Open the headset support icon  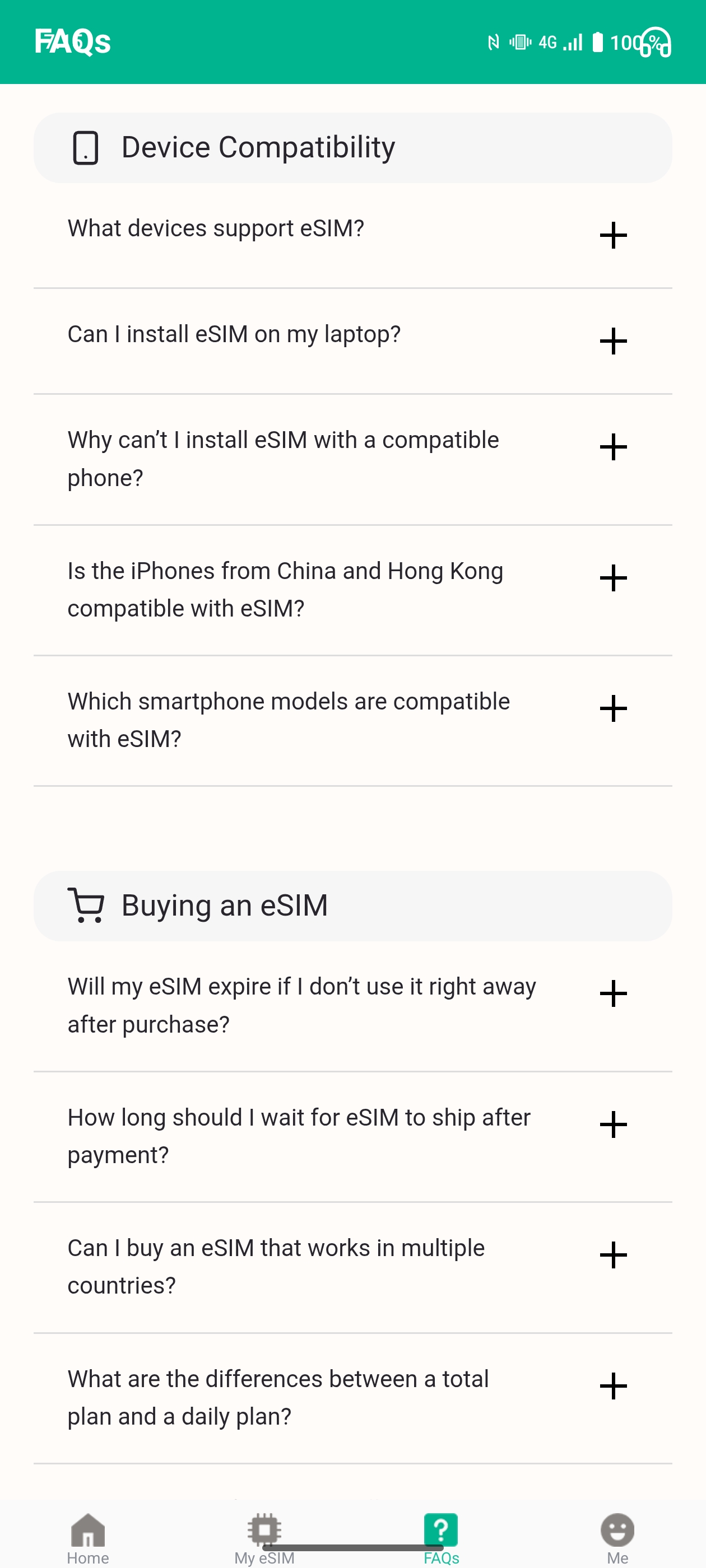[x=655, y=42]
